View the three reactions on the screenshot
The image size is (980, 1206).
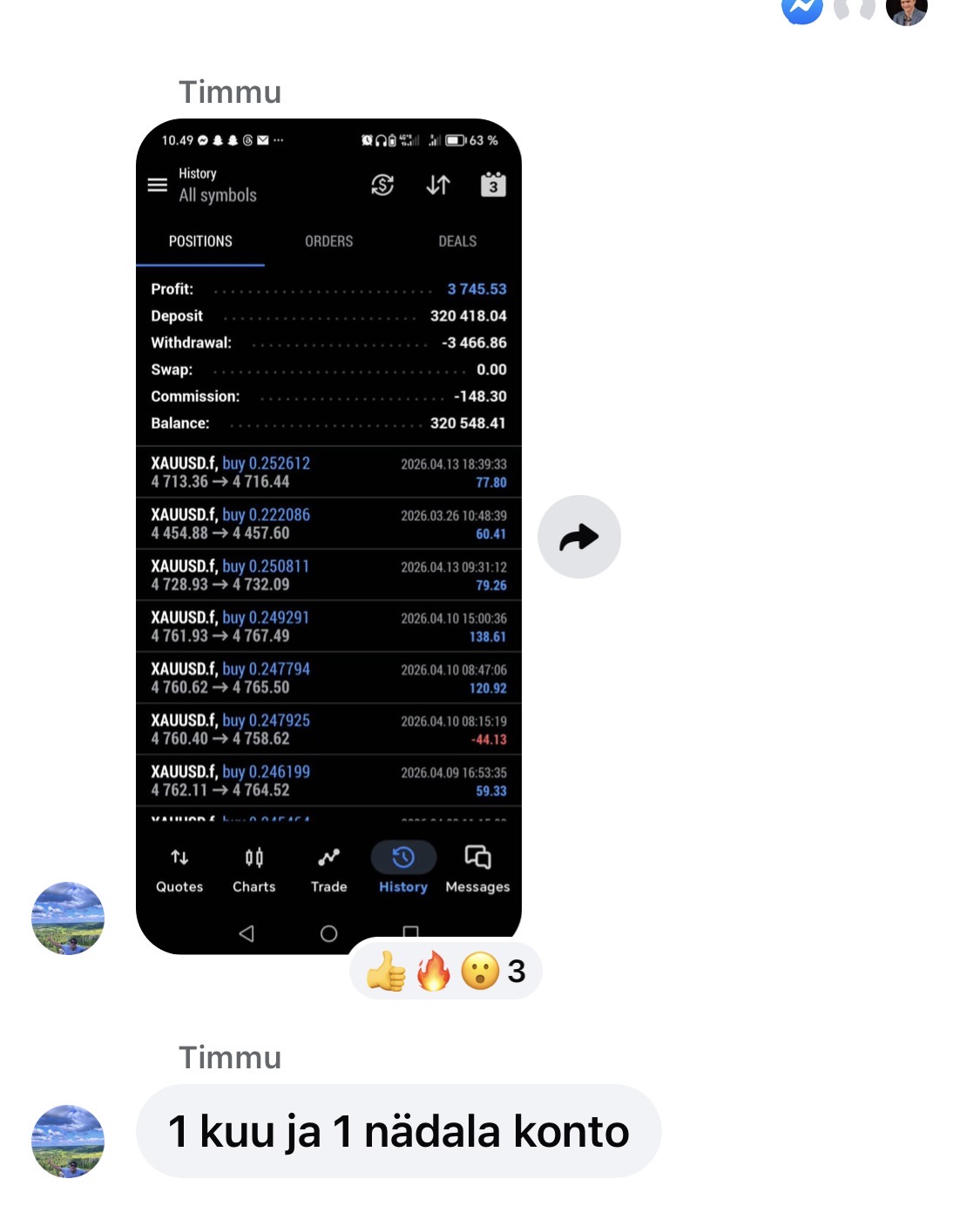446,971
